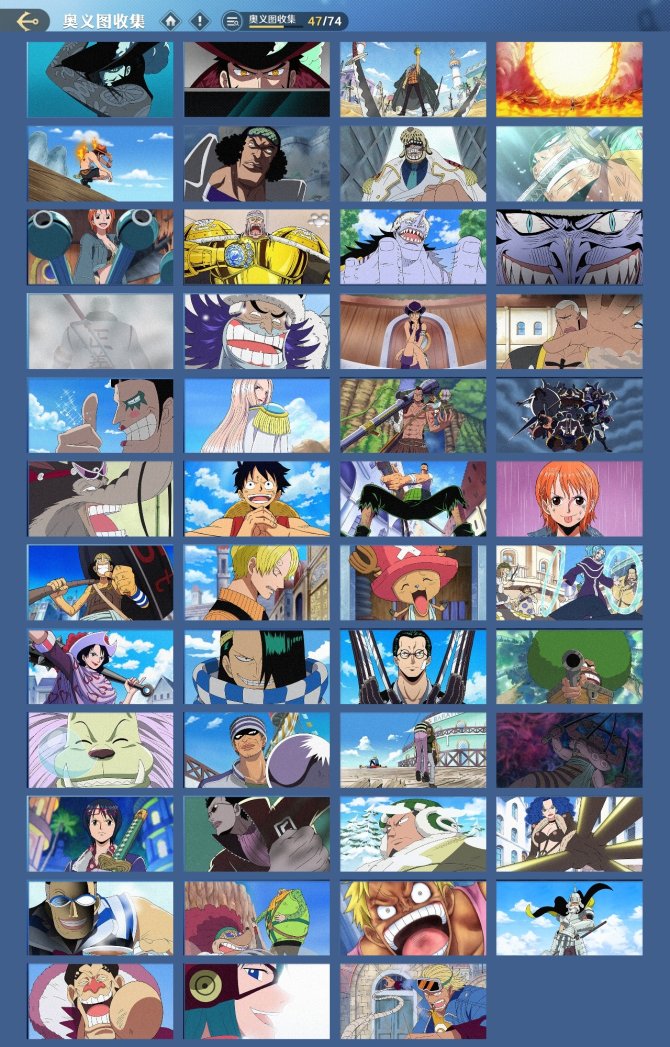Image resolution: width=670 pixels, height=1047 pixels.
Task: Select the faded gray foggy artwork
Action: (100, 331)
